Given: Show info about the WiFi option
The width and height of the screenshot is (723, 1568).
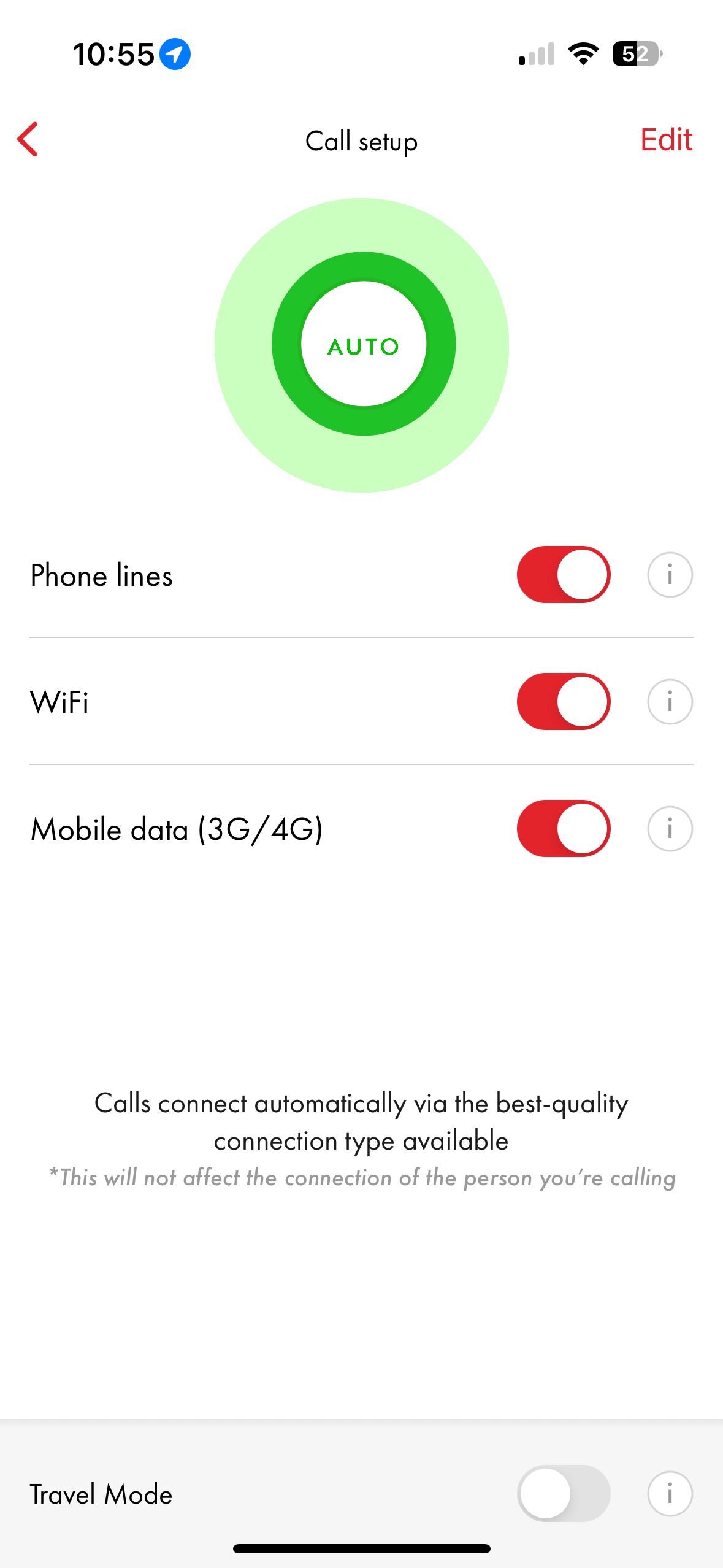Looking at the screenshot, I should pyautogui.click(x=670, y=702).
